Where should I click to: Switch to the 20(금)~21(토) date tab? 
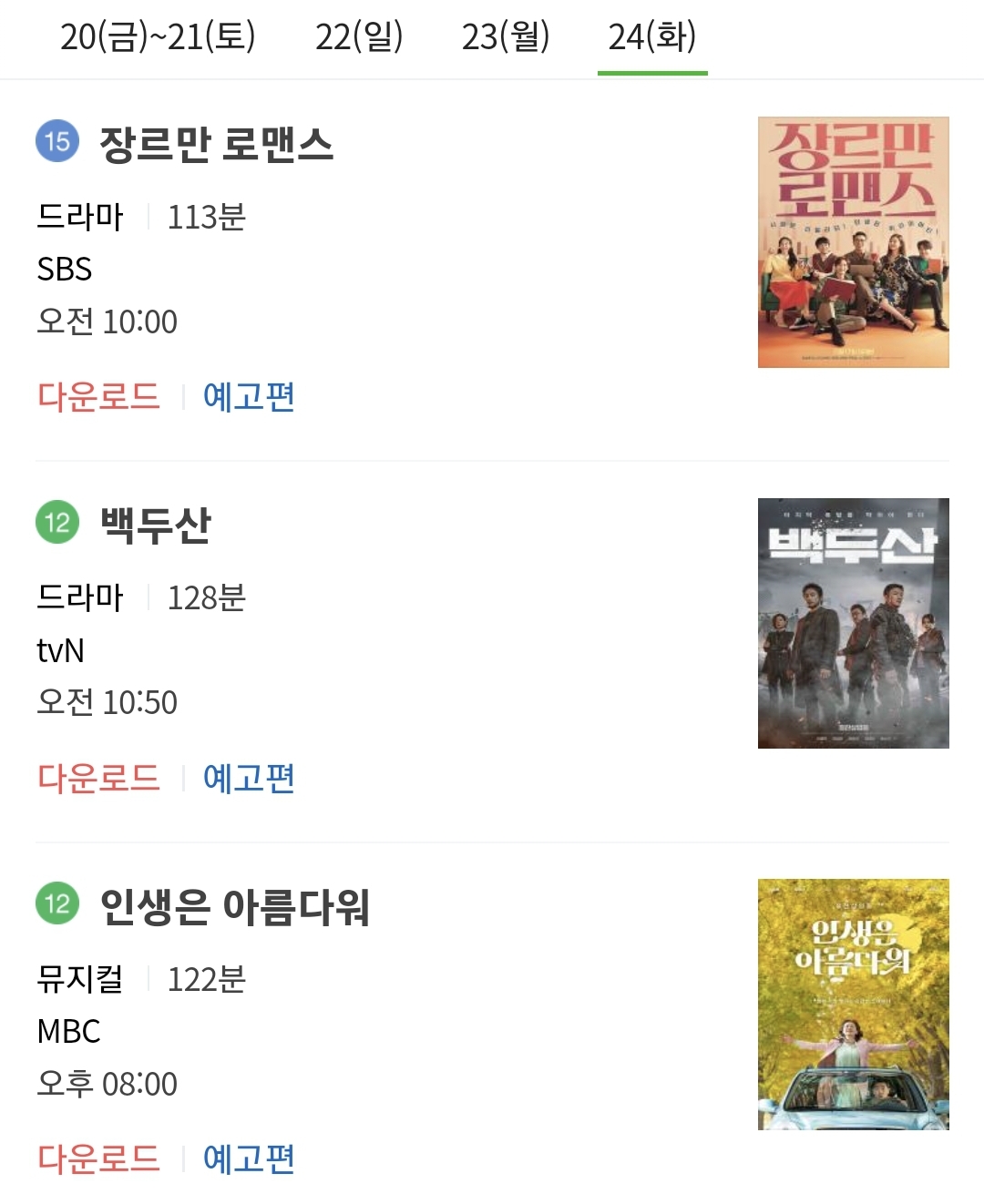(x=158, y=37)
